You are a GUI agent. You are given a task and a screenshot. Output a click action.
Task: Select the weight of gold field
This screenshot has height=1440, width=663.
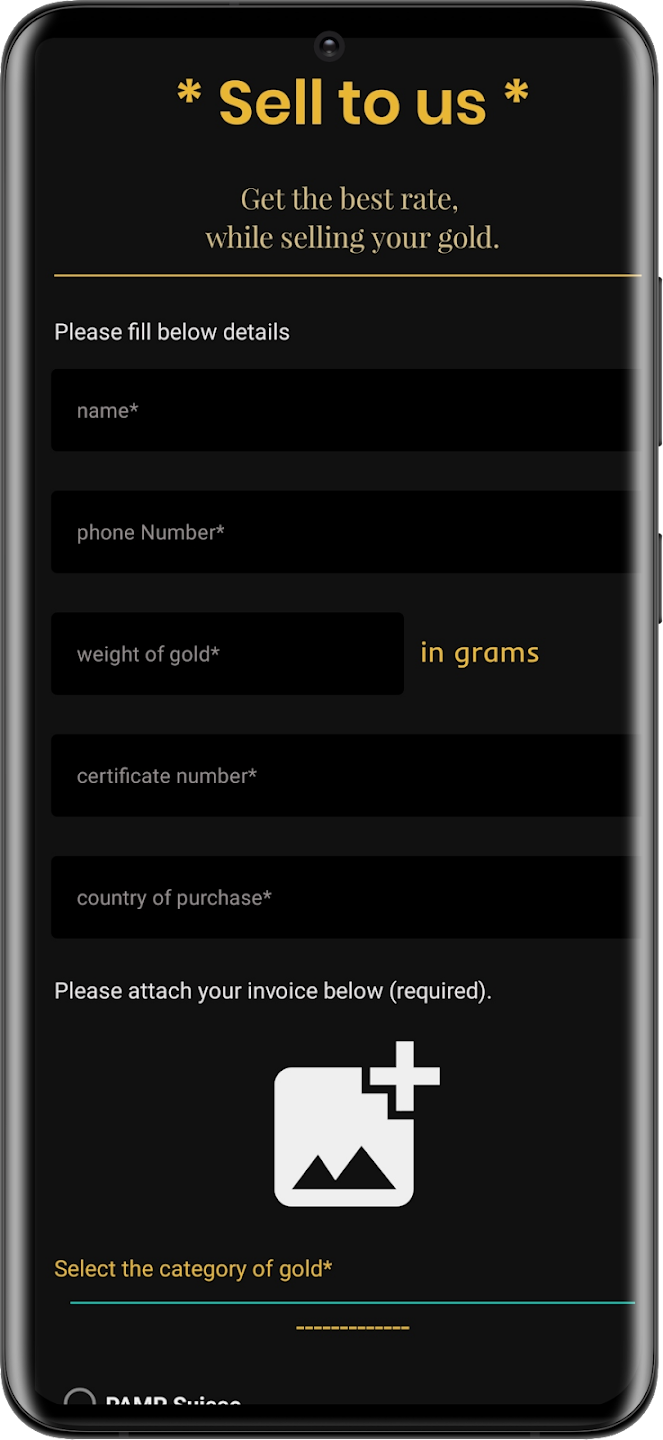point(228,654)
